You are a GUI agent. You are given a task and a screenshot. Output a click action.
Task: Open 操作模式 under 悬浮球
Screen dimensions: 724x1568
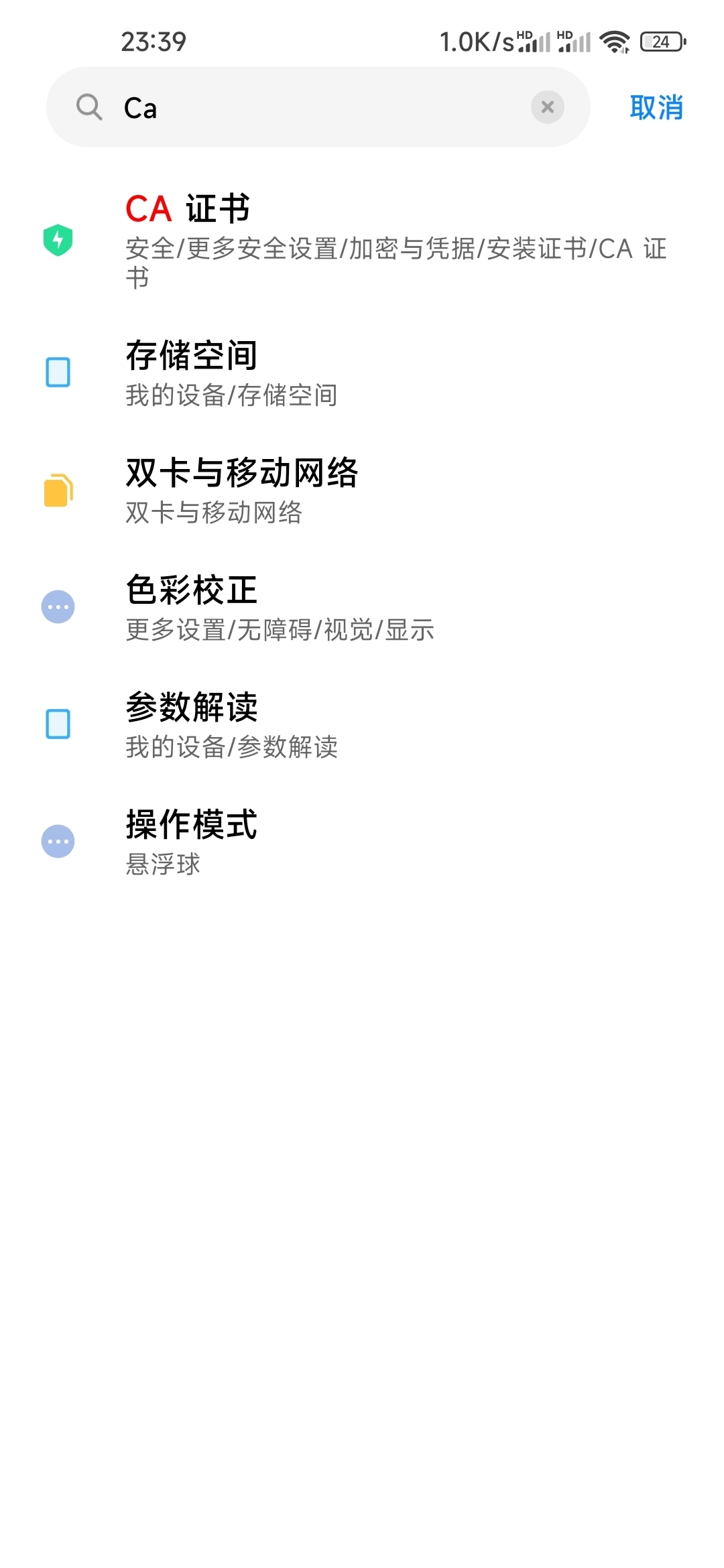tap(362, 842)
